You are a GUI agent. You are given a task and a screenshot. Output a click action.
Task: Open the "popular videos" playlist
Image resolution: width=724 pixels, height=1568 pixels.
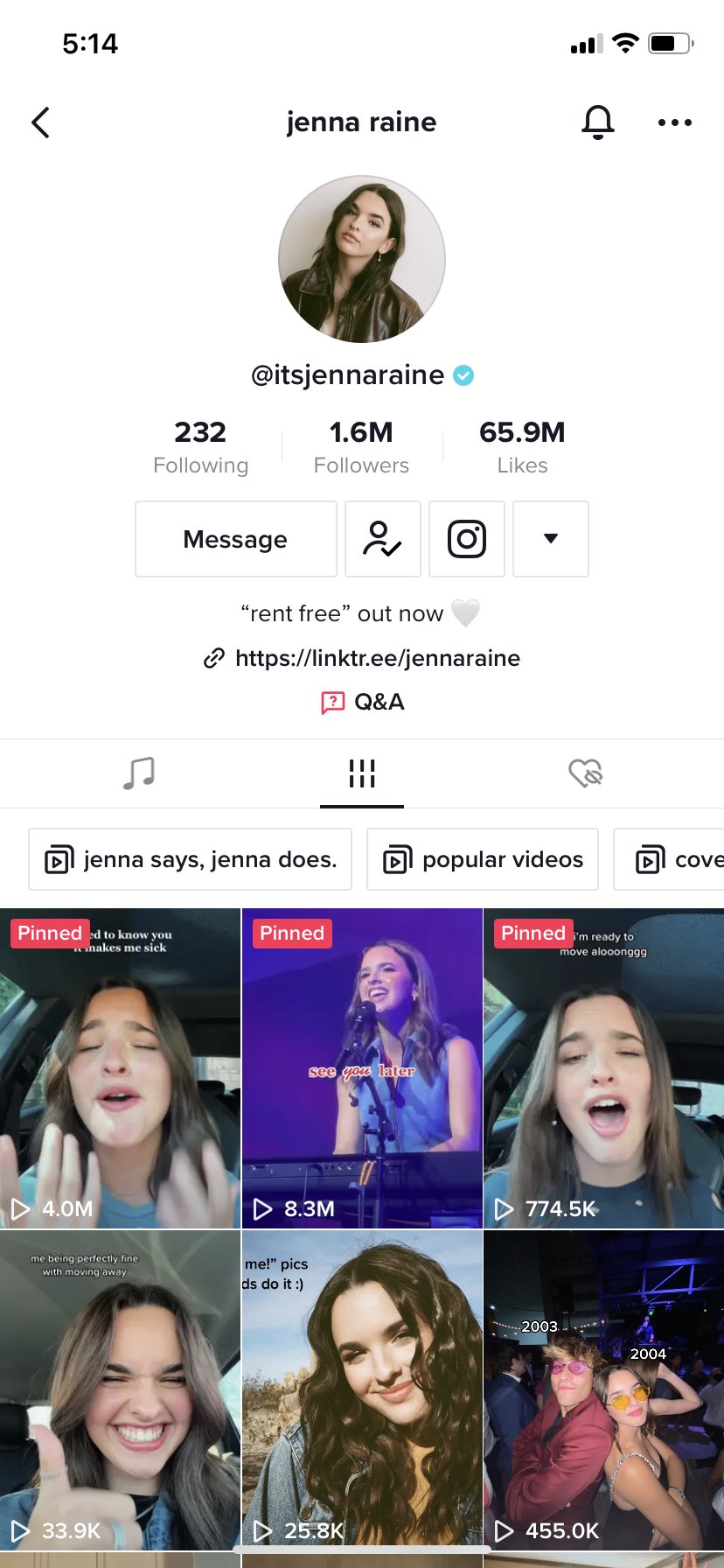[x=483, y=859]
